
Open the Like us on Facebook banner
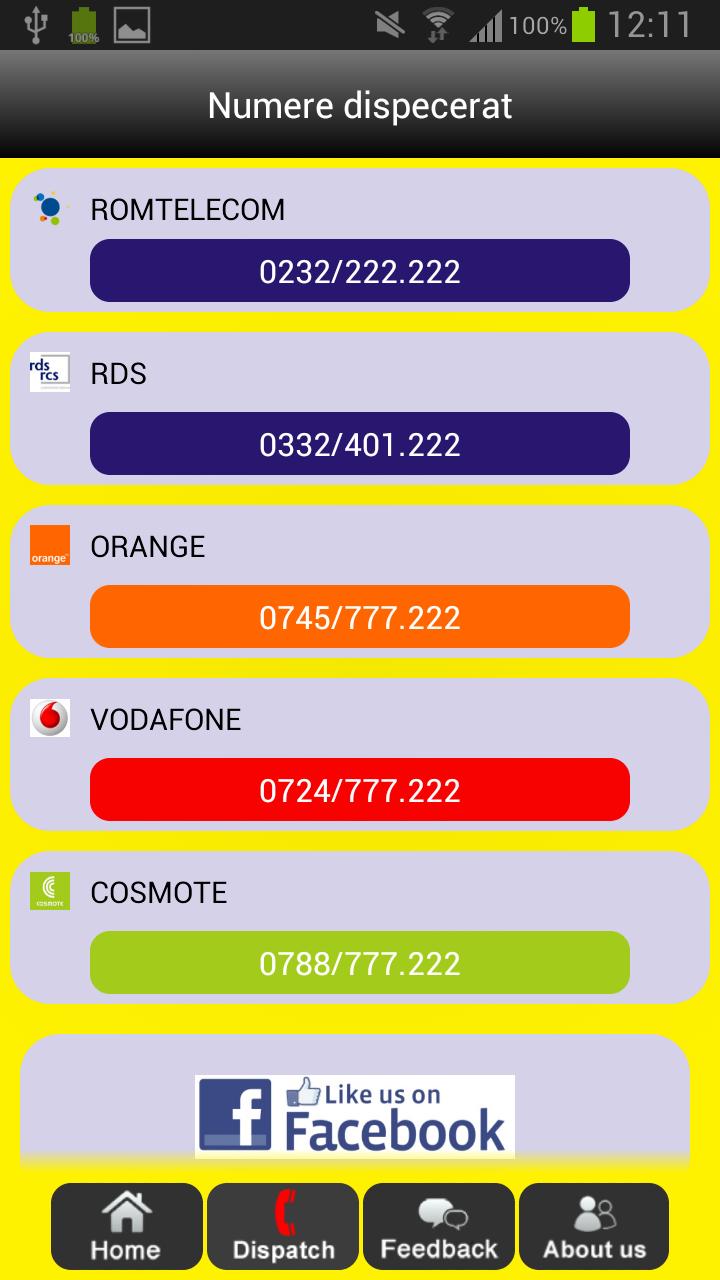(x=355, y=1116)
